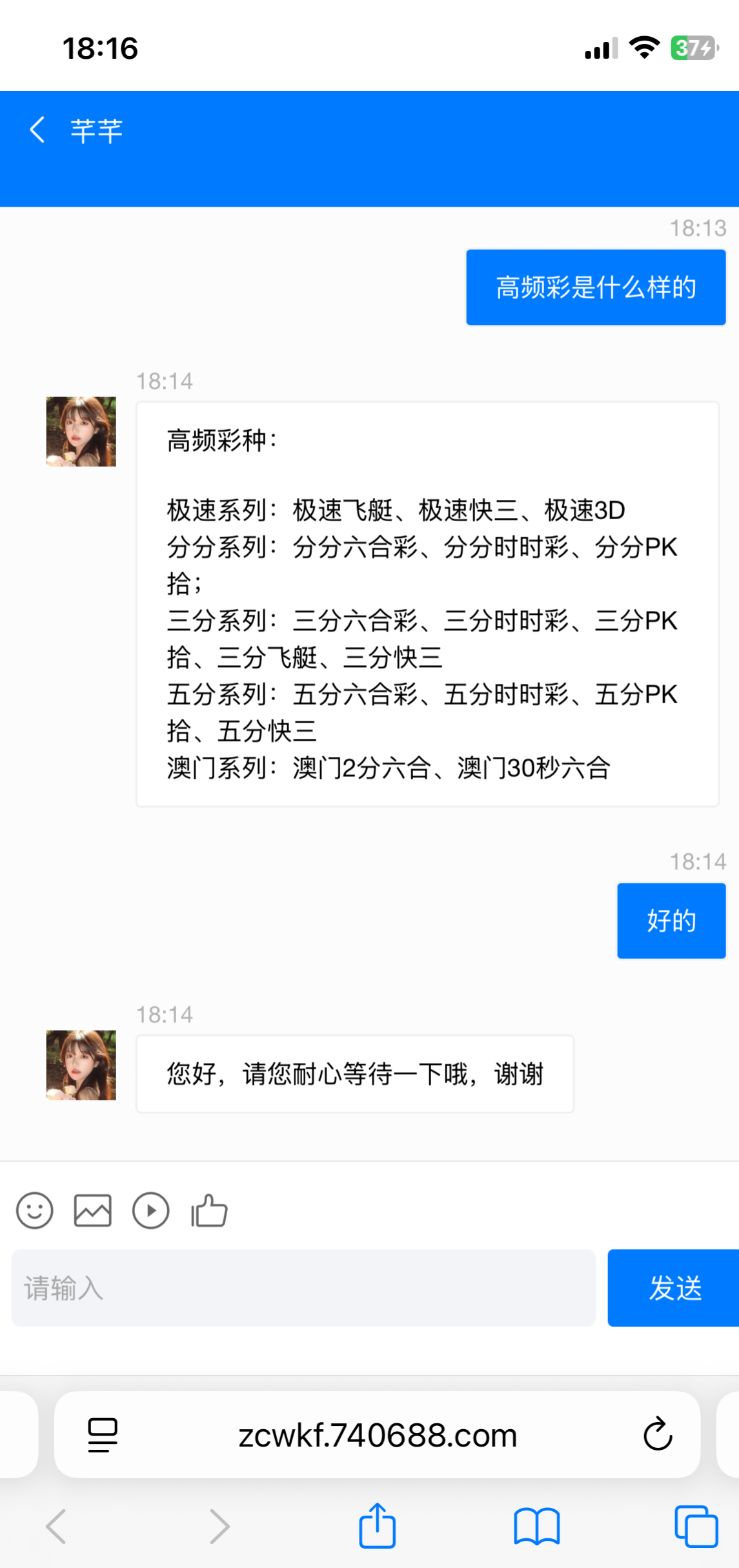This screenshot has width=739, height=1568.
Task: Open the Safari page settings menu
Action: coord(103,1434)
